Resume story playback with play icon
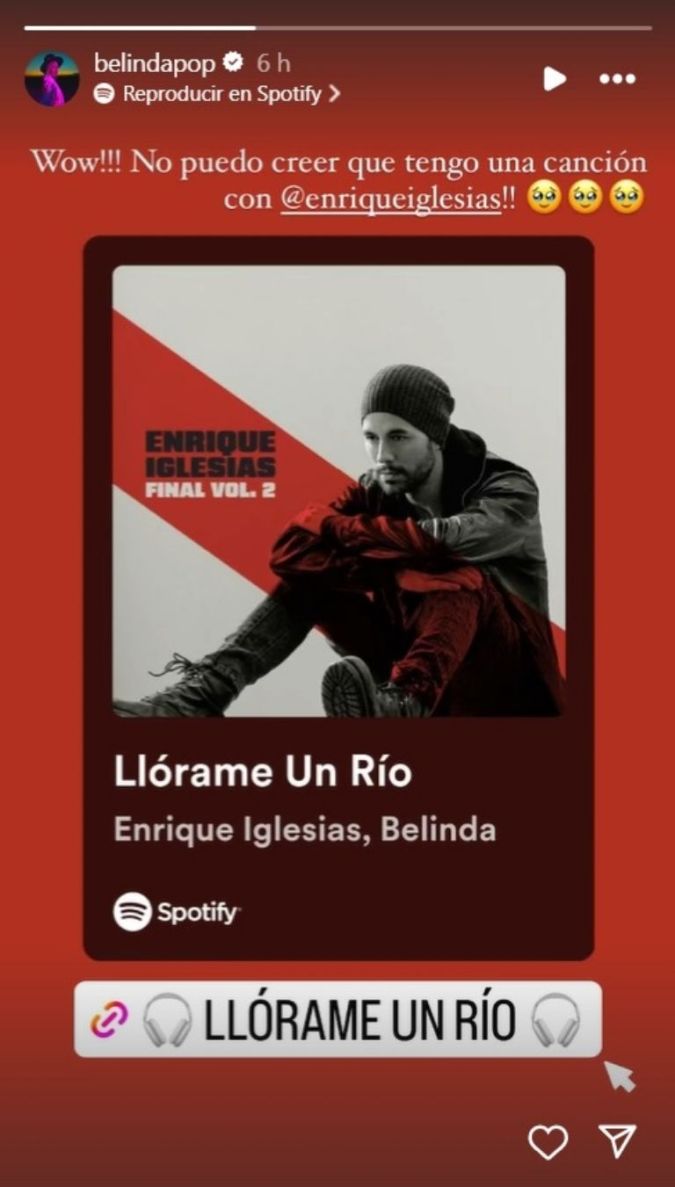 (554, 79)
